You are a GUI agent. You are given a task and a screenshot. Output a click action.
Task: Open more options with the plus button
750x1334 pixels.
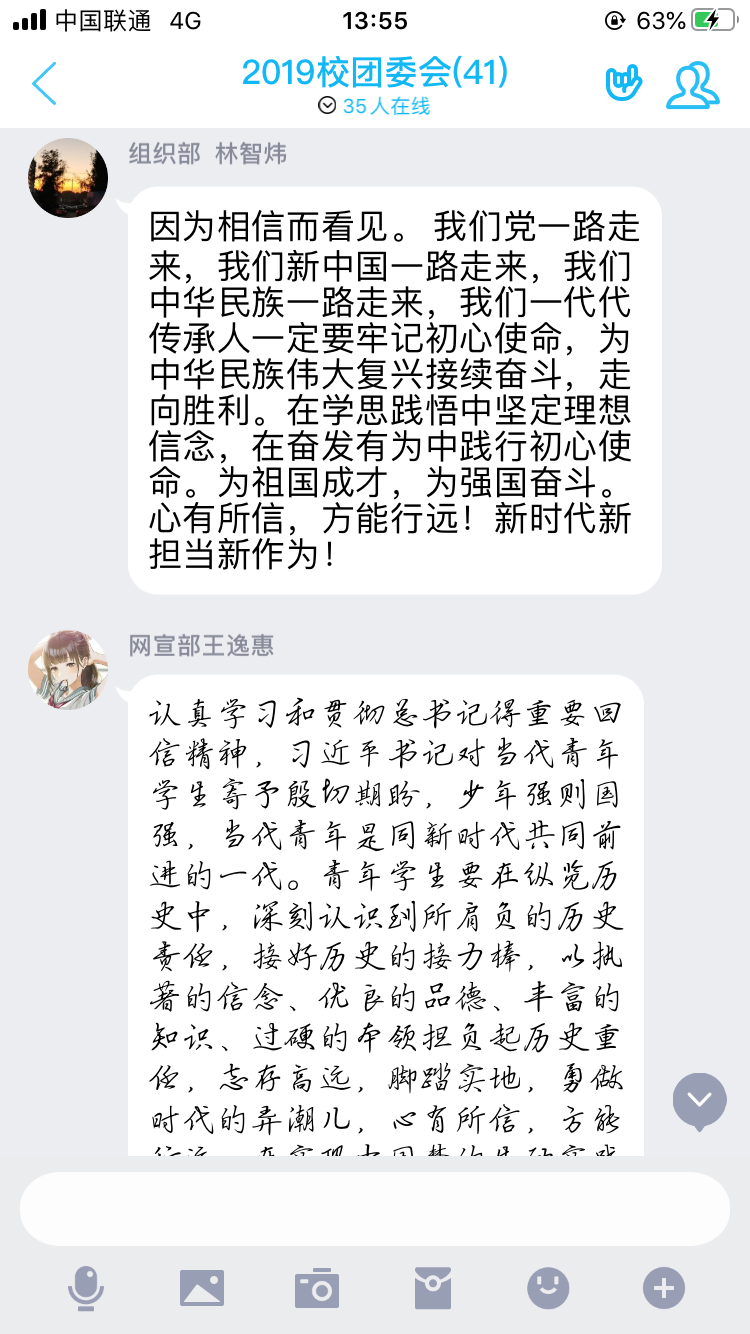664,1287
